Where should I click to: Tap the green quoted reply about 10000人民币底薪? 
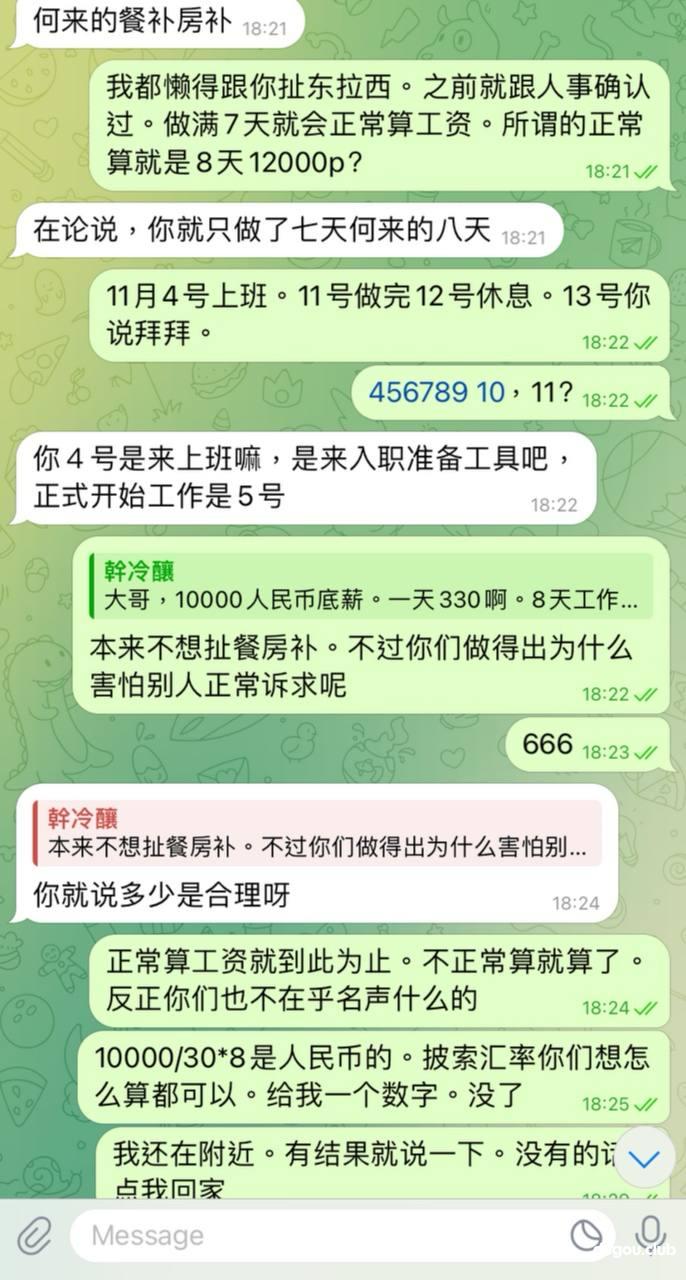pyautogui.click(x=370, y=587)
